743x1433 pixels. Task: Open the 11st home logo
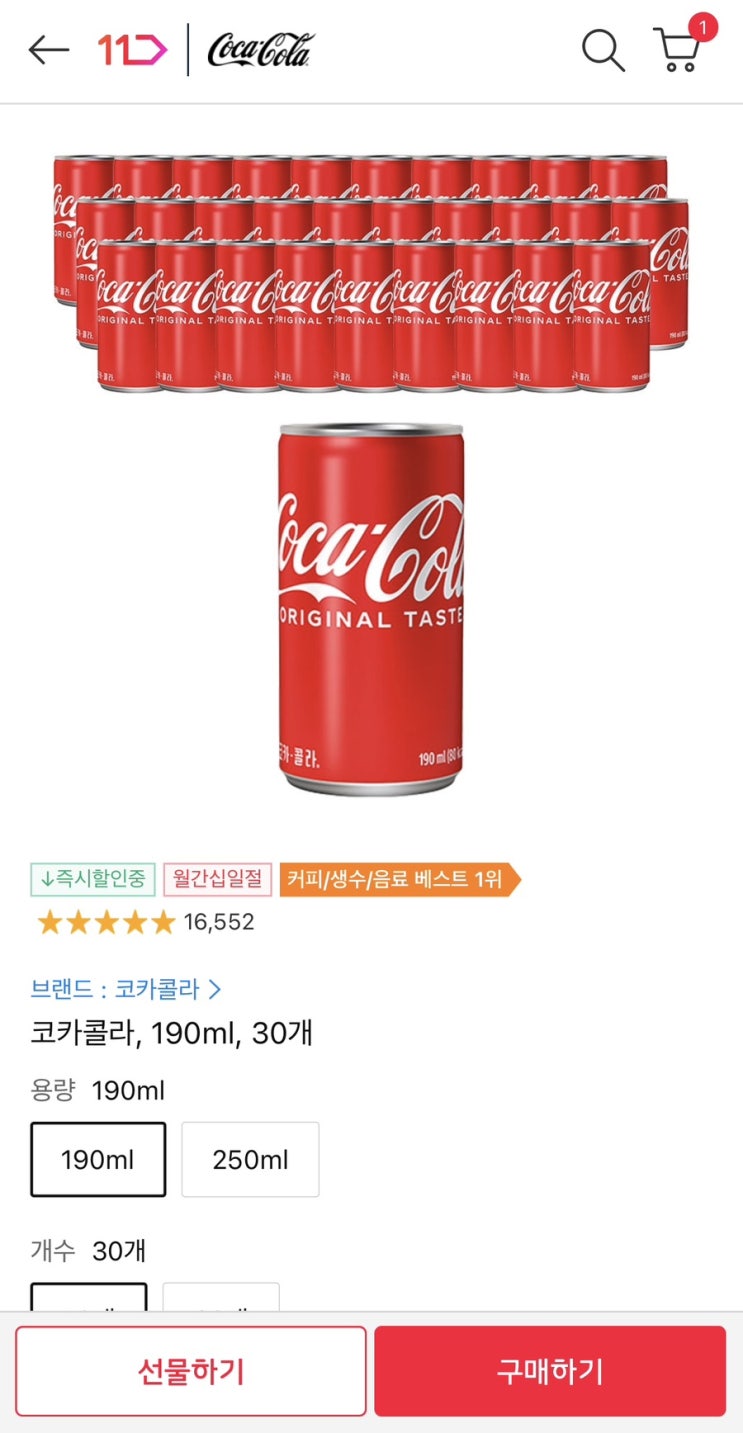point(132,50)
